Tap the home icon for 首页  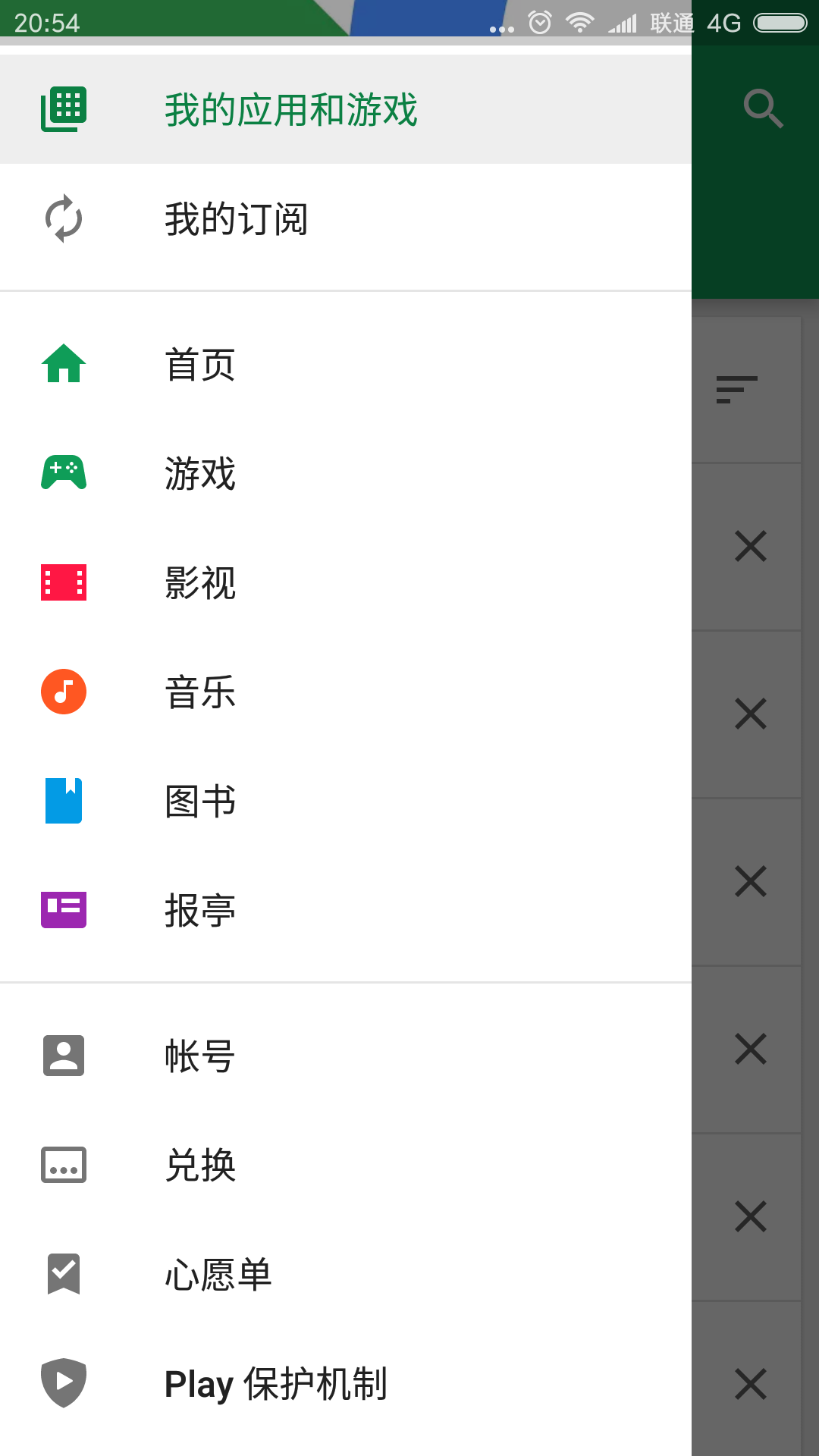[x=64, y=364]
